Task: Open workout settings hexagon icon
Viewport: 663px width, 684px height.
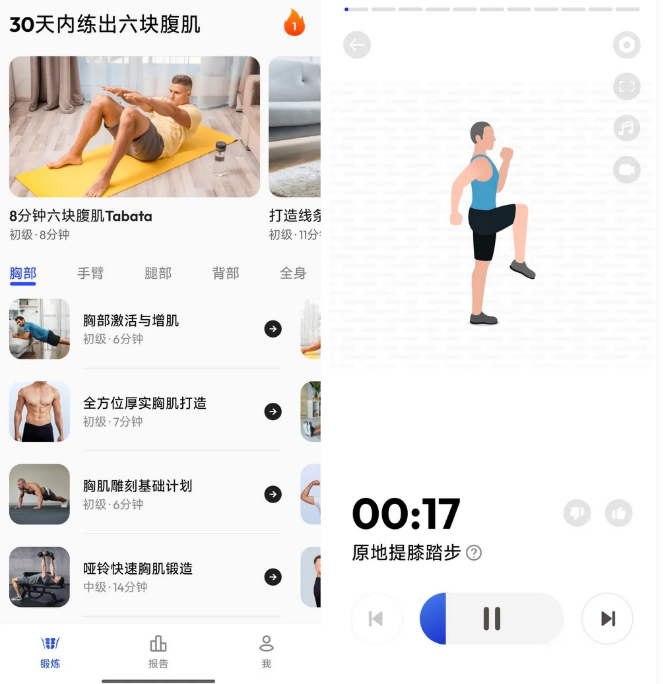Action: (627, 45)
